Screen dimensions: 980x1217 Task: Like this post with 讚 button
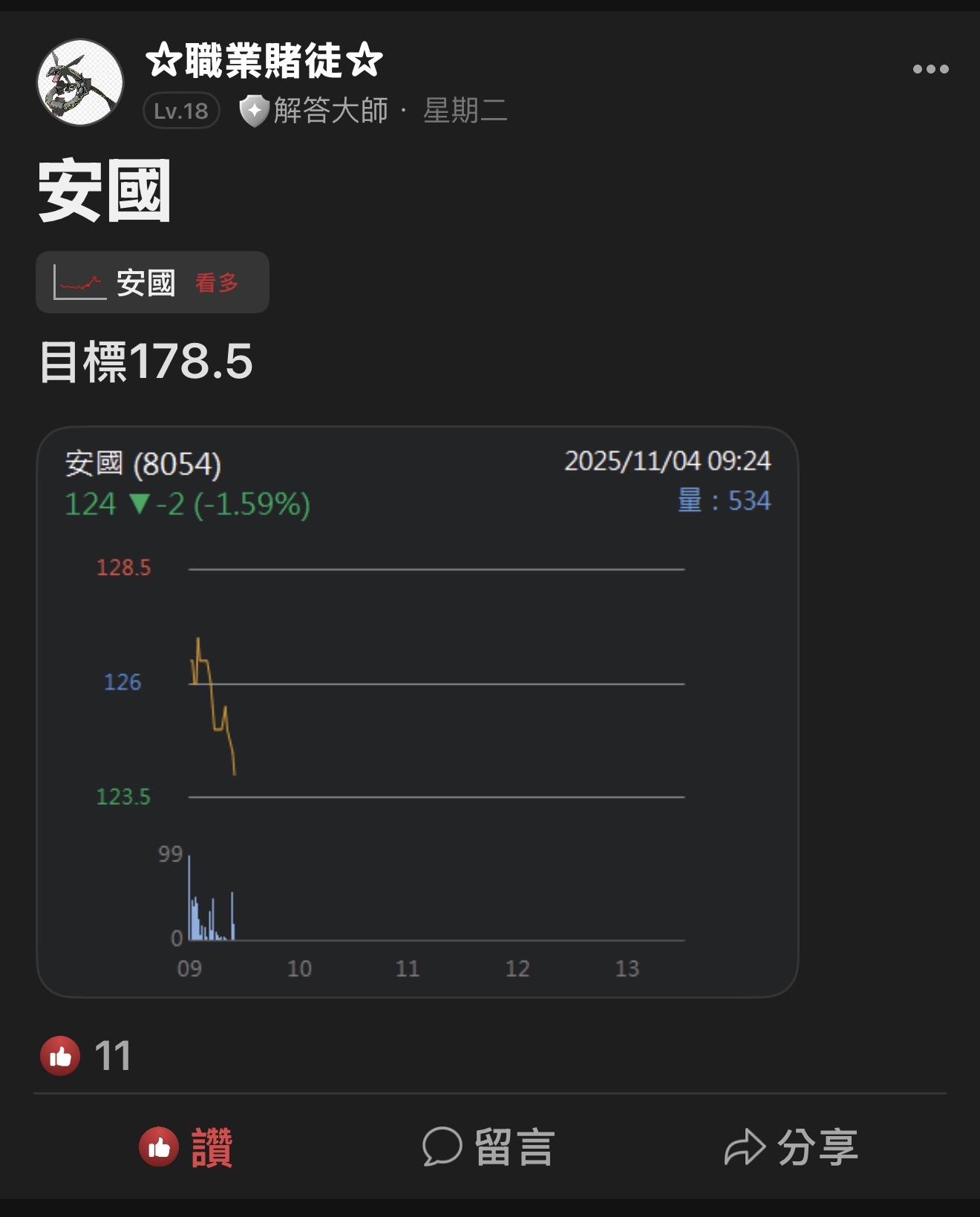coord(187,1147)
